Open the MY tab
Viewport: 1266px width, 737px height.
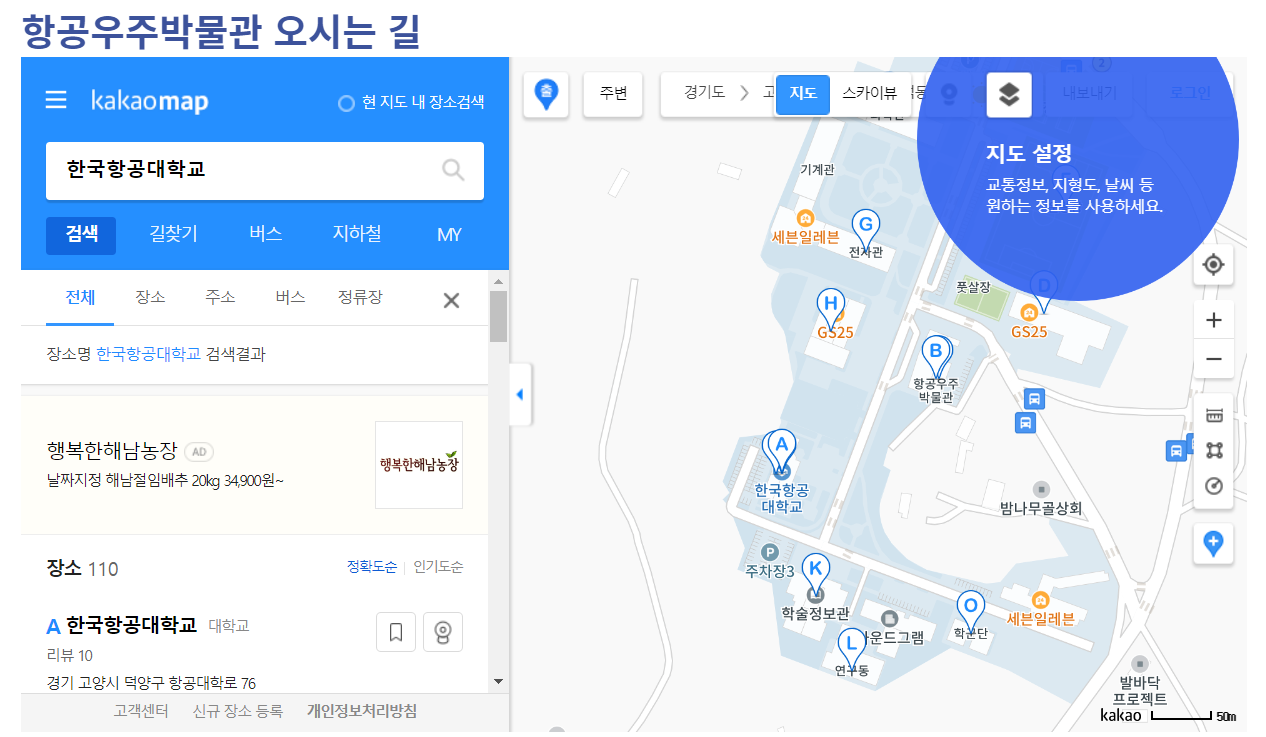pyautogui.click(x=449, y=235)
